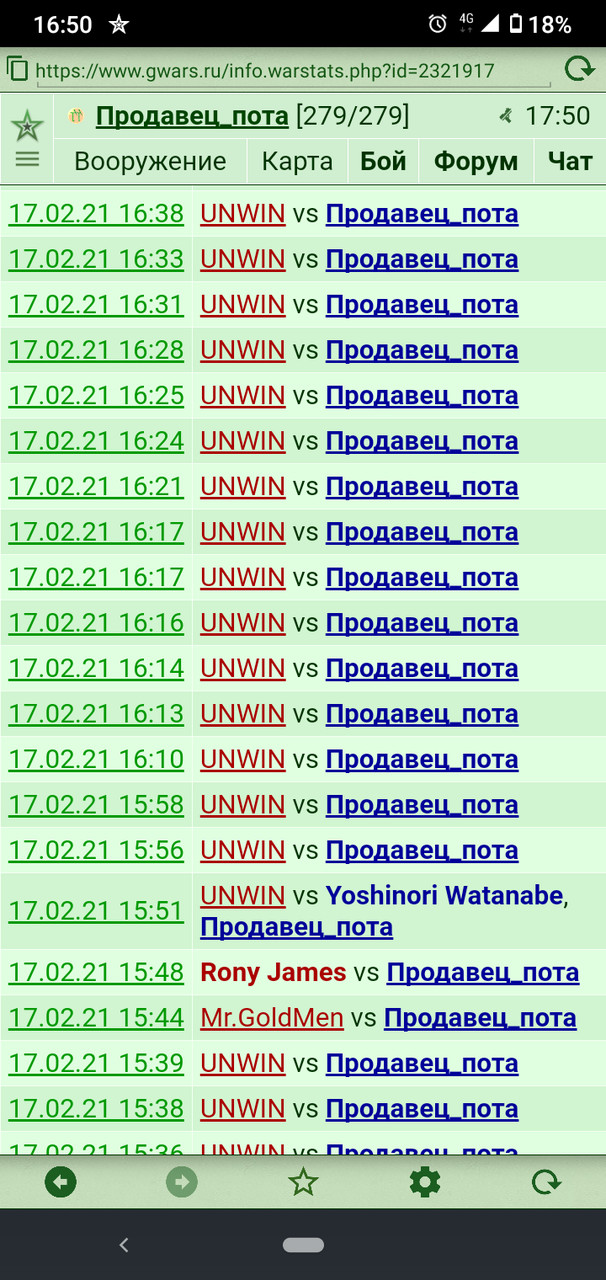
Task: Open bookmarks star in bottom toolbar
Action: click(303, 1183)
